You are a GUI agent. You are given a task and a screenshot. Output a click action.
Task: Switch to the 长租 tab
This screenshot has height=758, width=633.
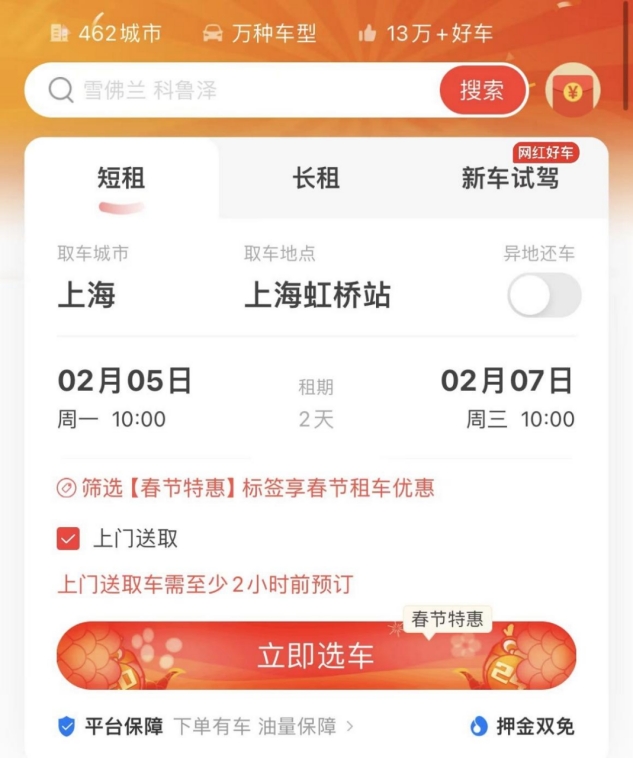pyautogui.click(x=316, y=179)
